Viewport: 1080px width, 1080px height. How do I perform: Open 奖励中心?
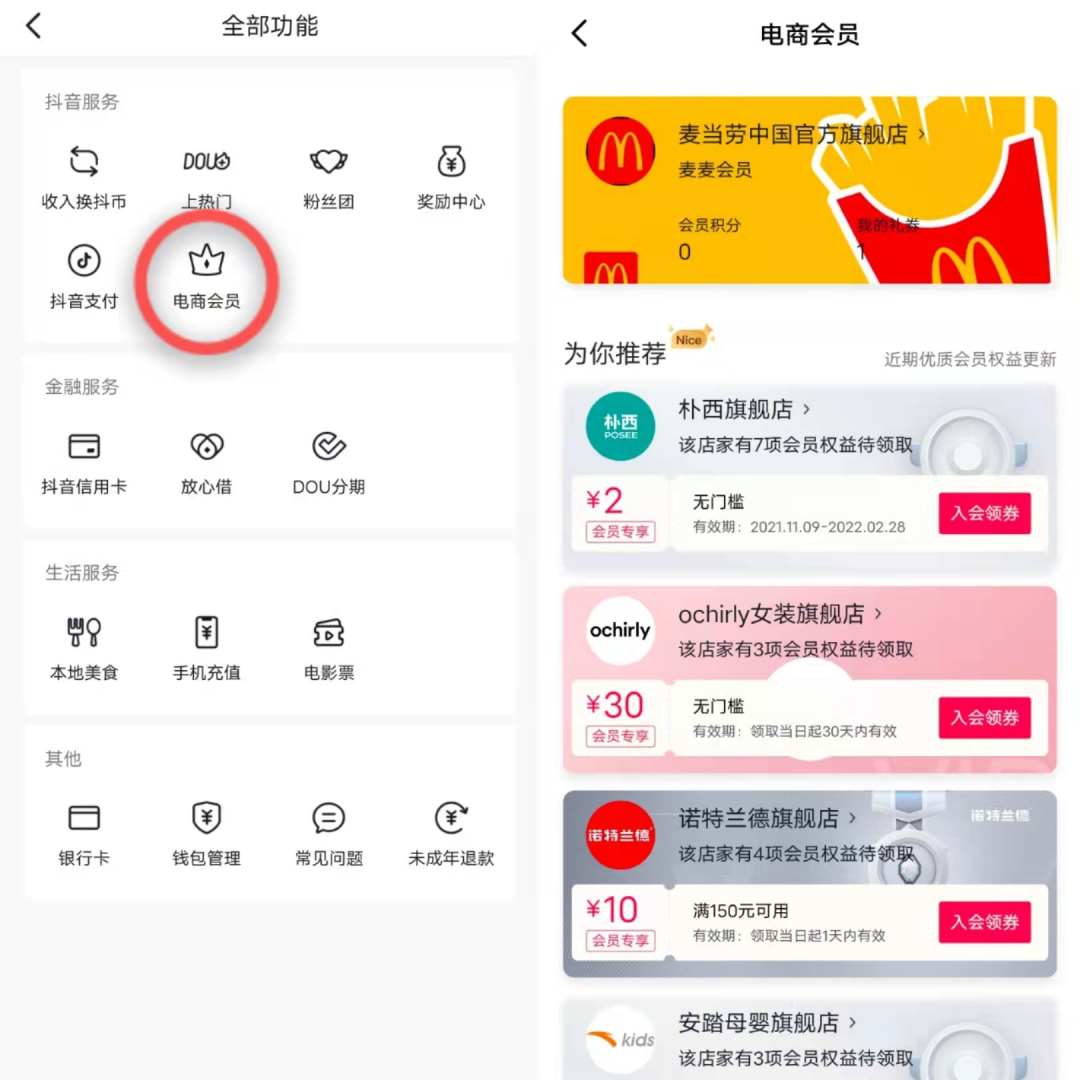[451, 177]
